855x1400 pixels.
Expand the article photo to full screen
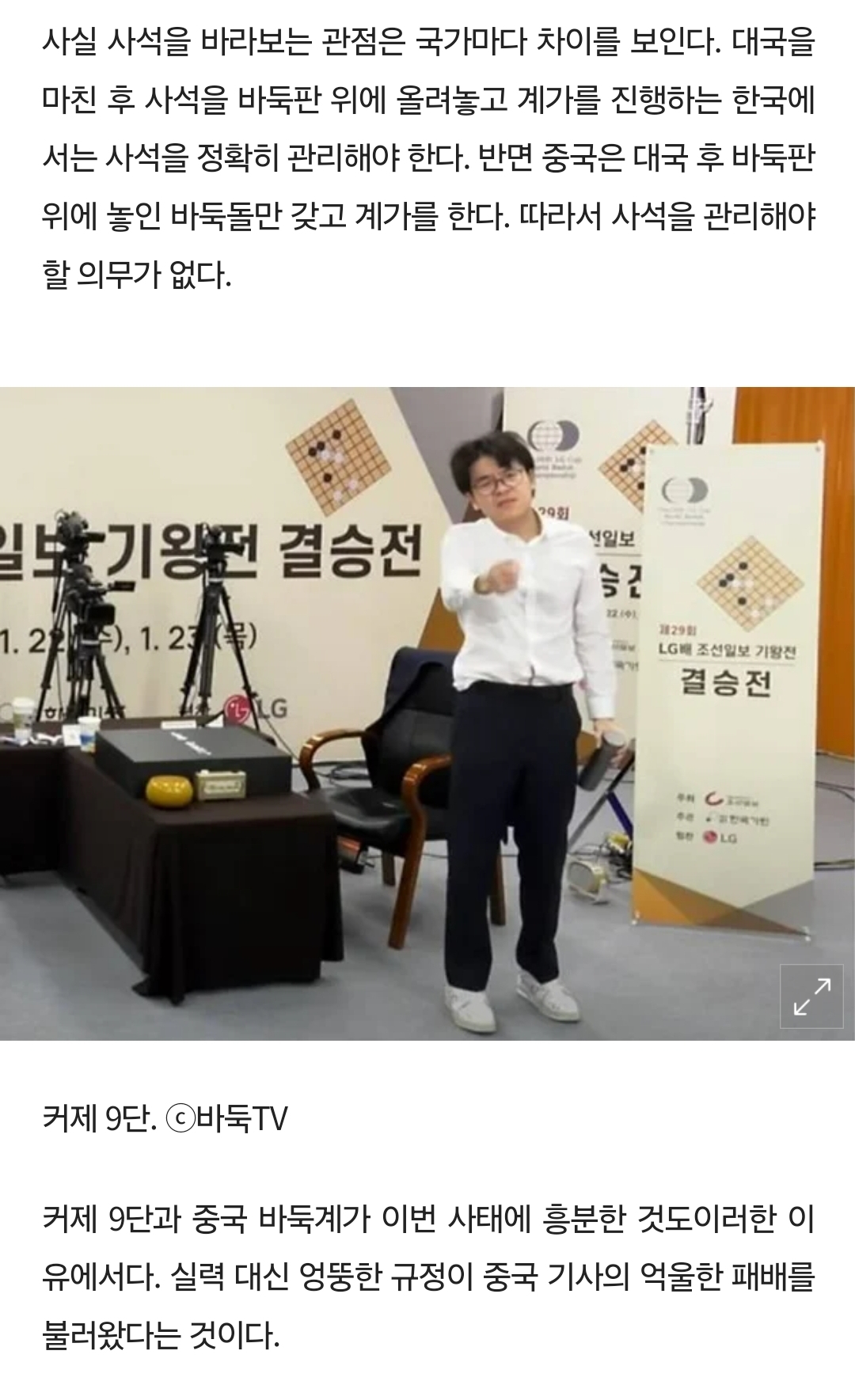(x=811, y=996)
